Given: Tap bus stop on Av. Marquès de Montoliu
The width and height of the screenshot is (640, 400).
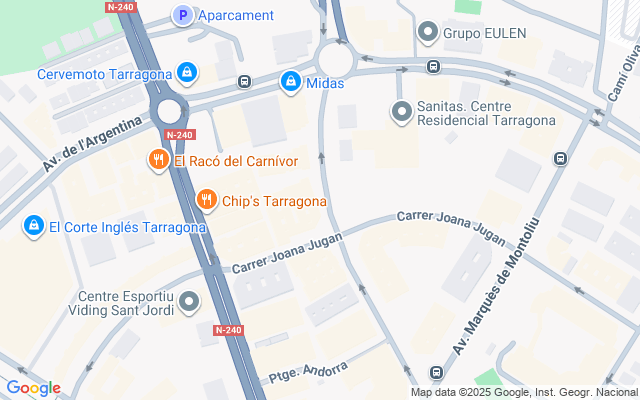Looking at the screenshot, I should point(560,158).
